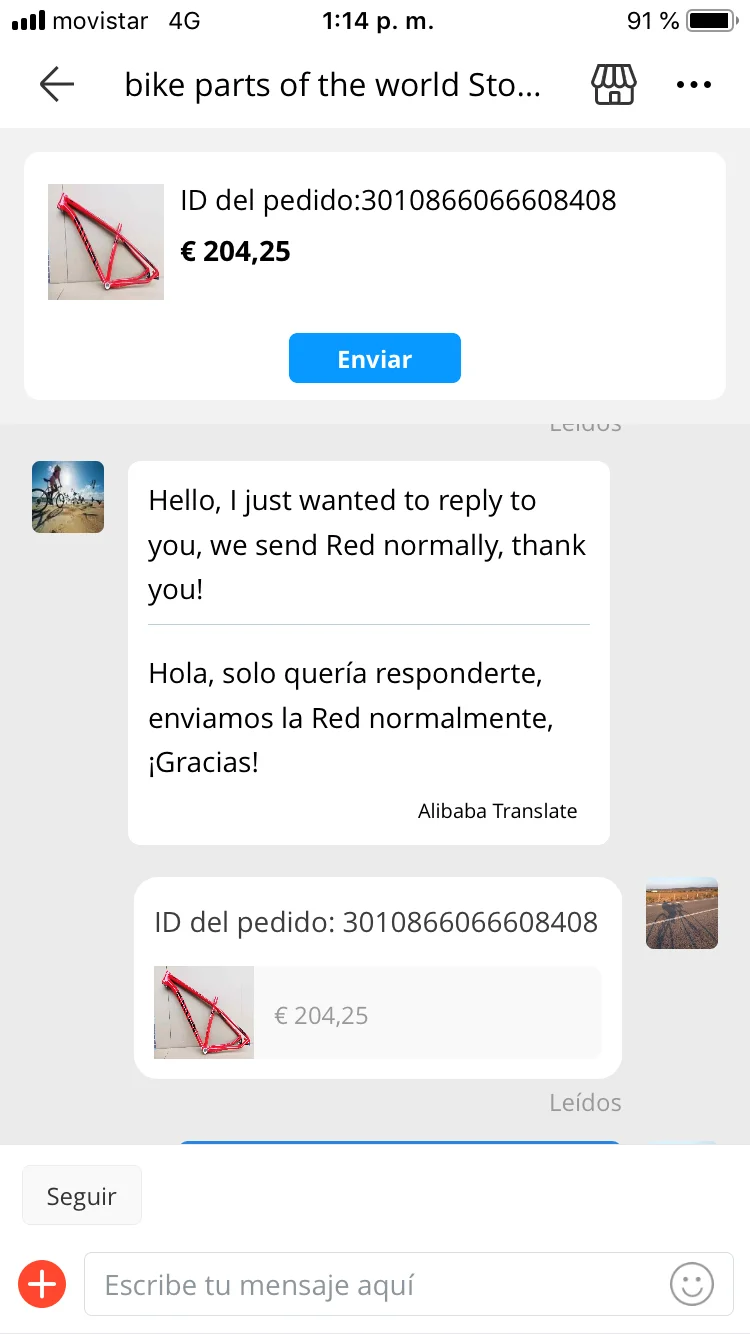The width and height of the screenshot is (750, 1334).
Task: Open the three-dot overflow menu
Action: point(693,85)
